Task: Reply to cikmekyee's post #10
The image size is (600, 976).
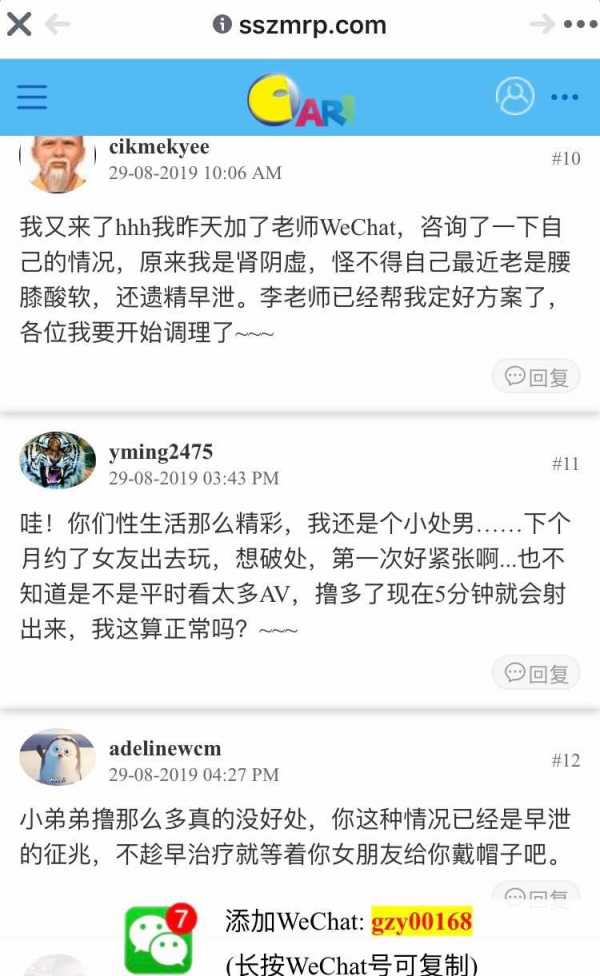Action: pos(536,376)
